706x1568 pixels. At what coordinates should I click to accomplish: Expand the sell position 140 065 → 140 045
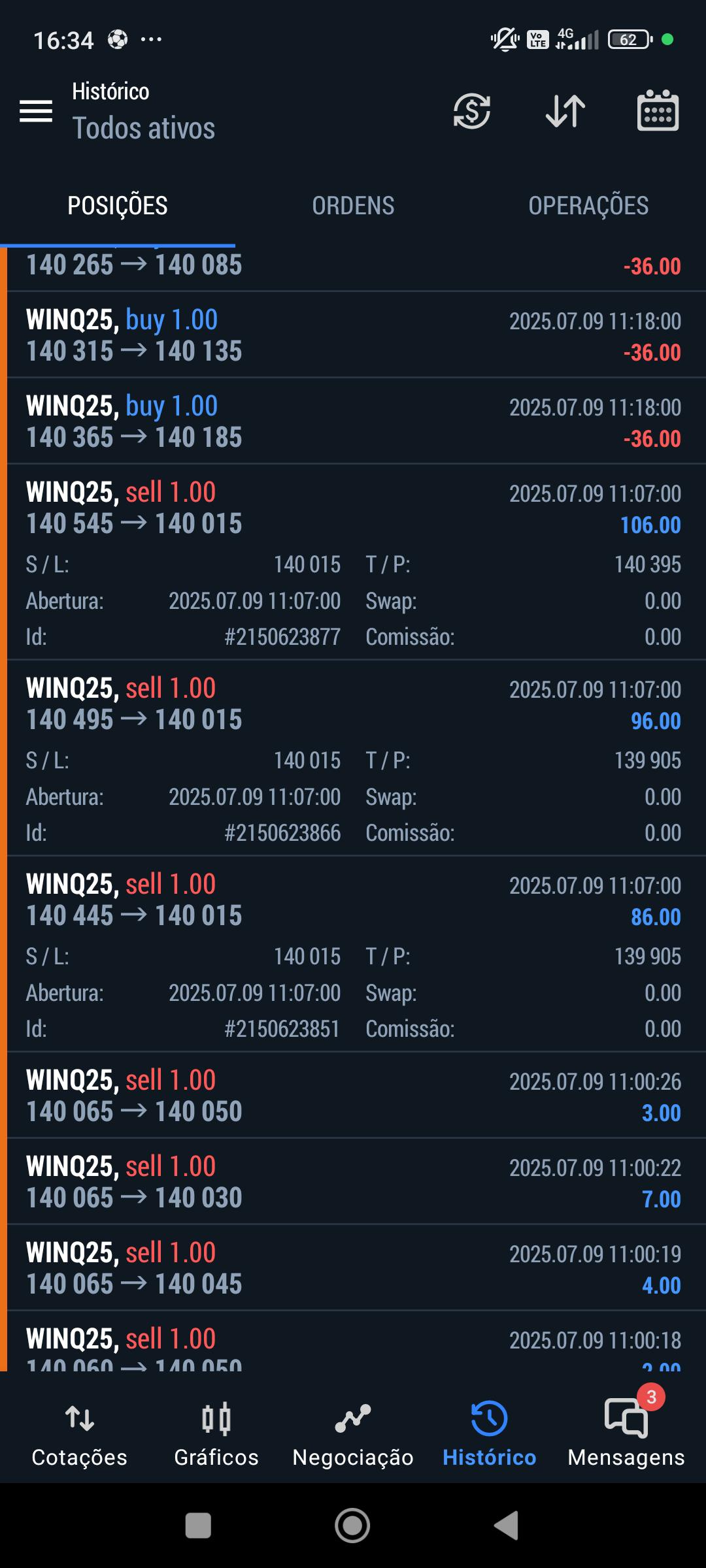pos(353,1268)
